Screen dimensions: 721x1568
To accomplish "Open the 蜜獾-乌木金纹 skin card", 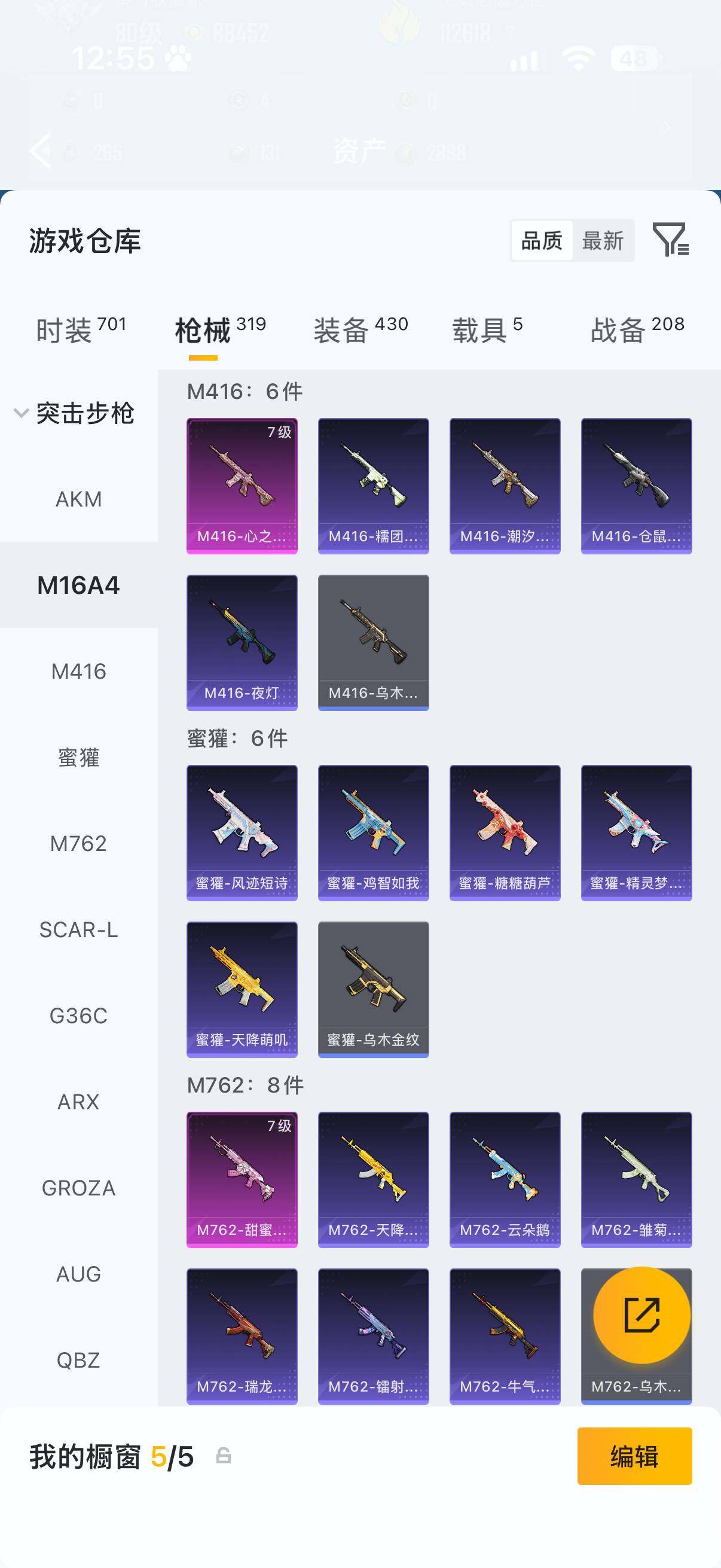I will [373, 989].
